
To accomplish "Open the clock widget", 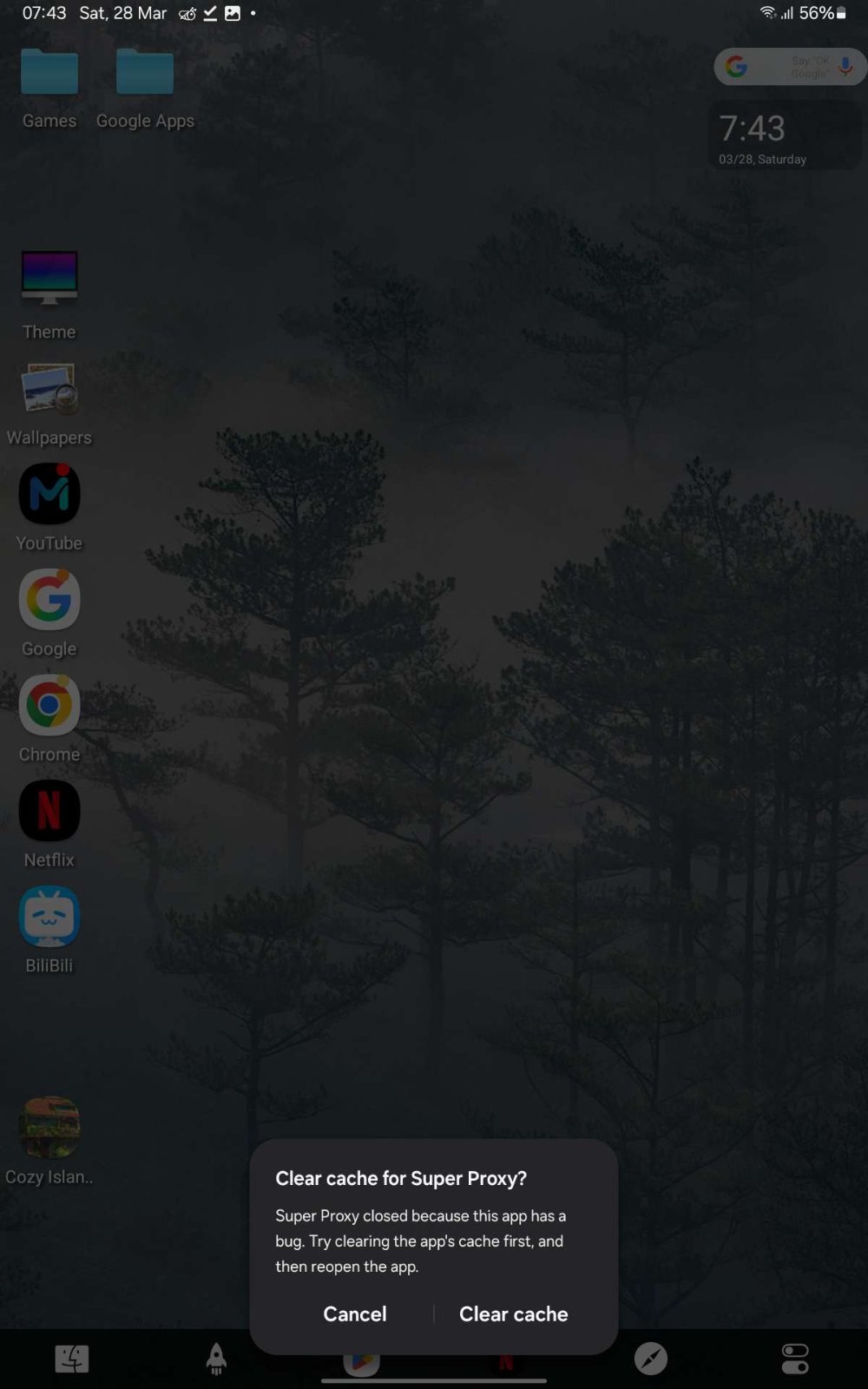I will (x=785, y=135).
